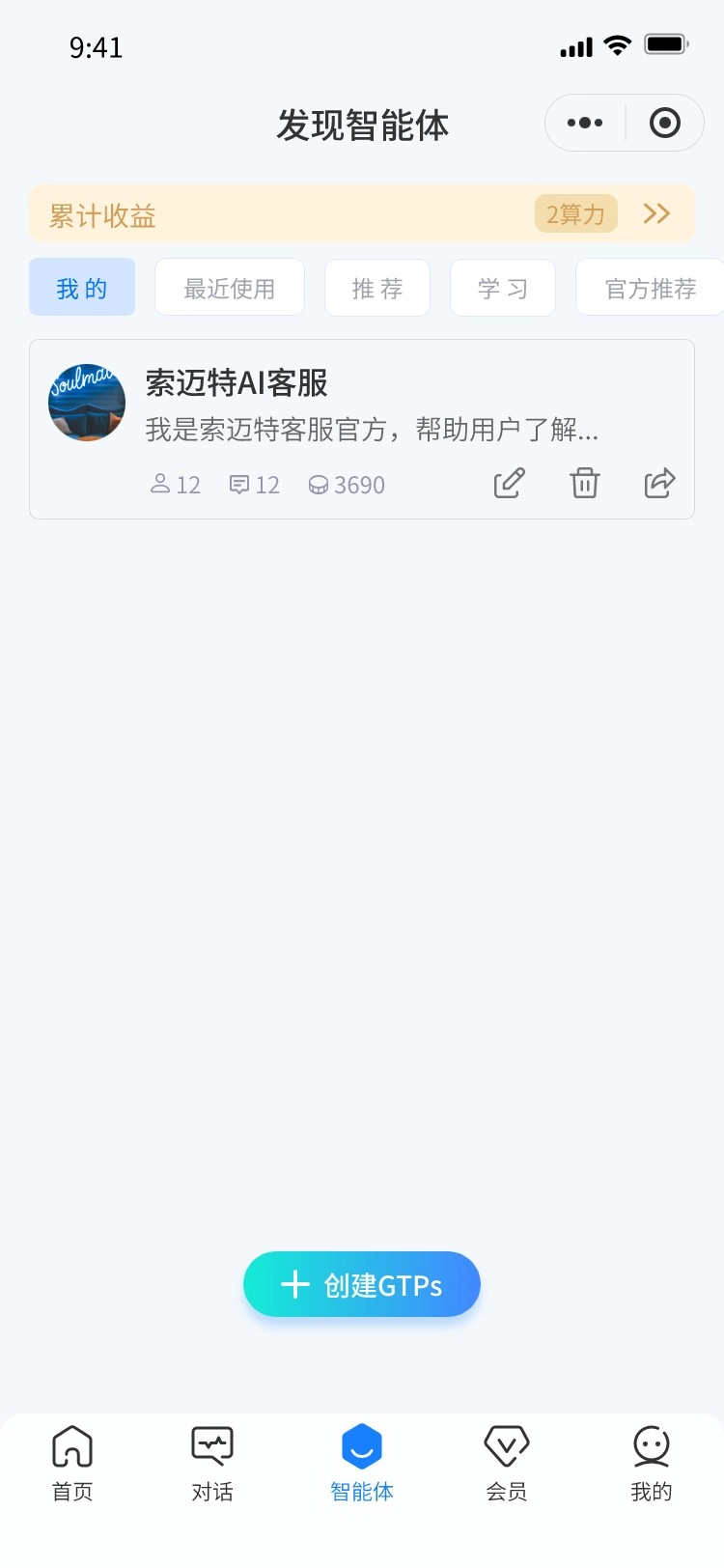Tap the 创建GTPs button
This screenshot has width=724, height=1568.
362,1284
